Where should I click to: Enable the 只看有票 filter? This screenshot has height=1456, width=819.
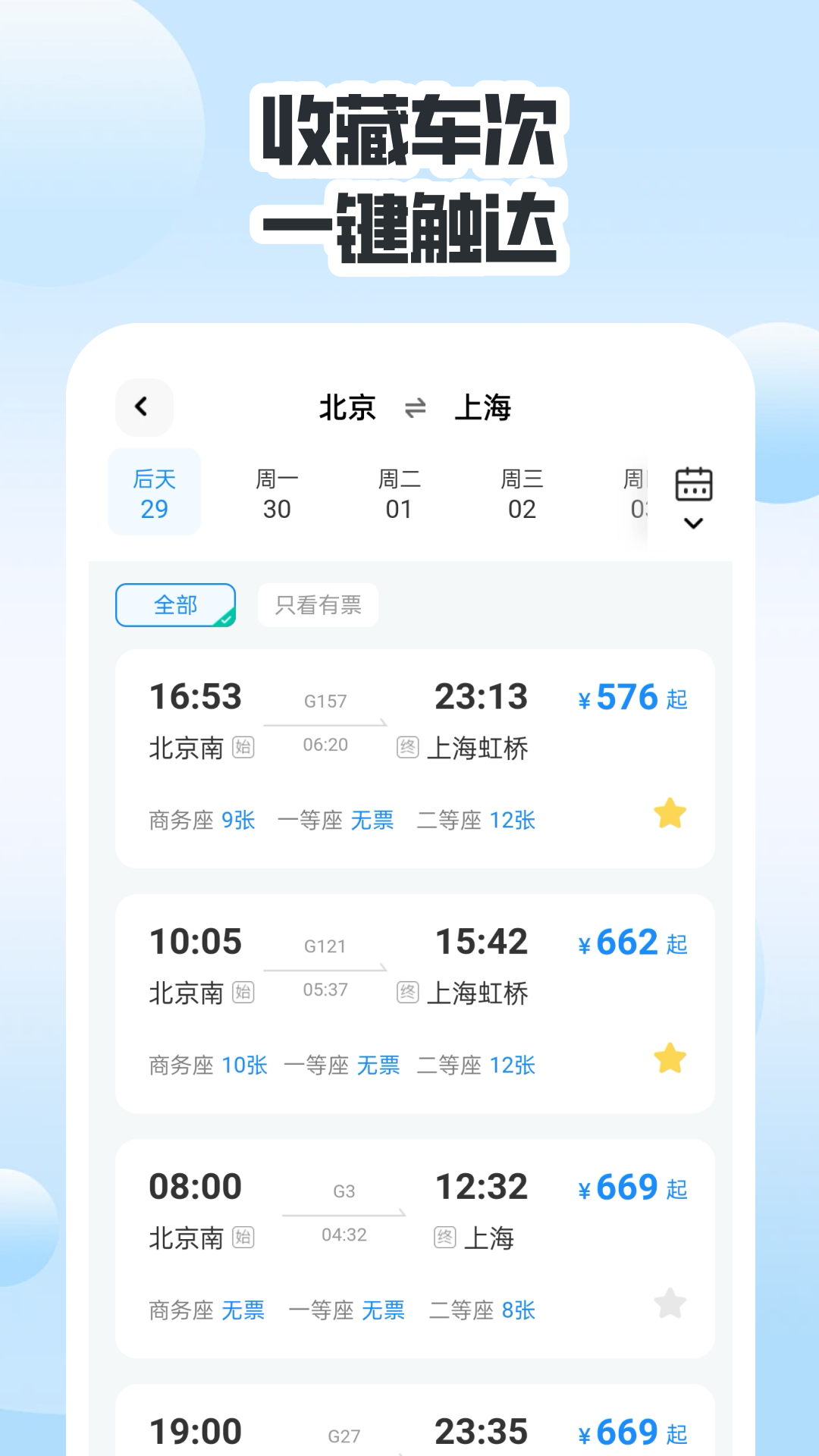coord(318,605)
